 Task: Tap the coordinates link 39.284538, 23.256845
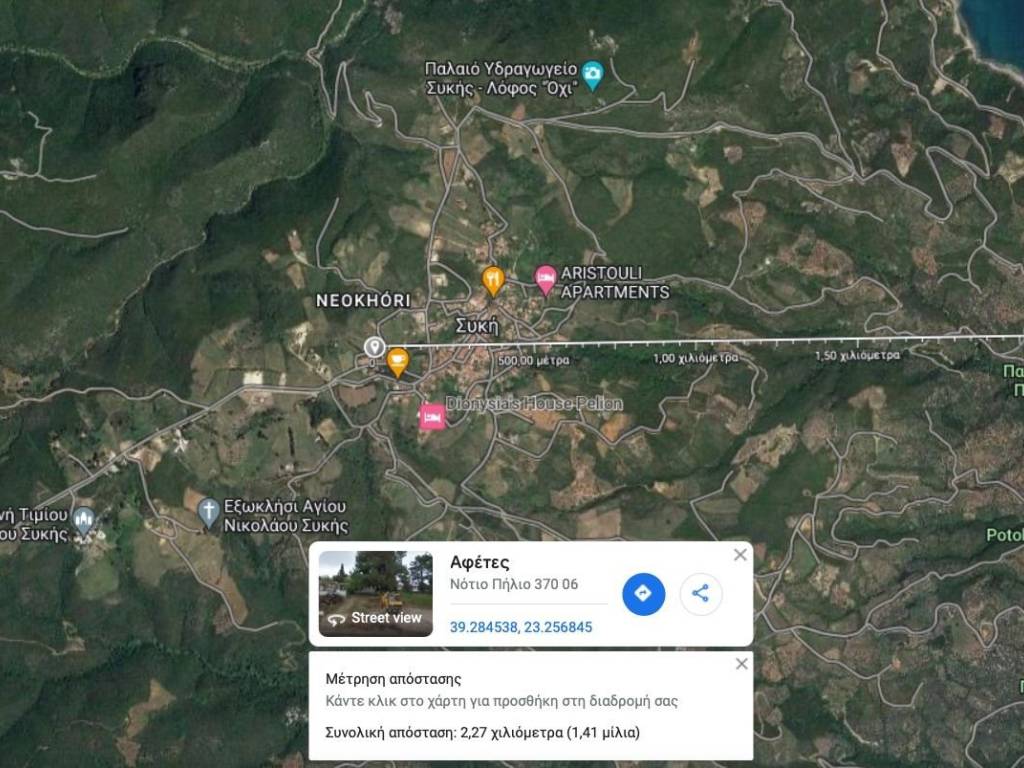point(520,627)
